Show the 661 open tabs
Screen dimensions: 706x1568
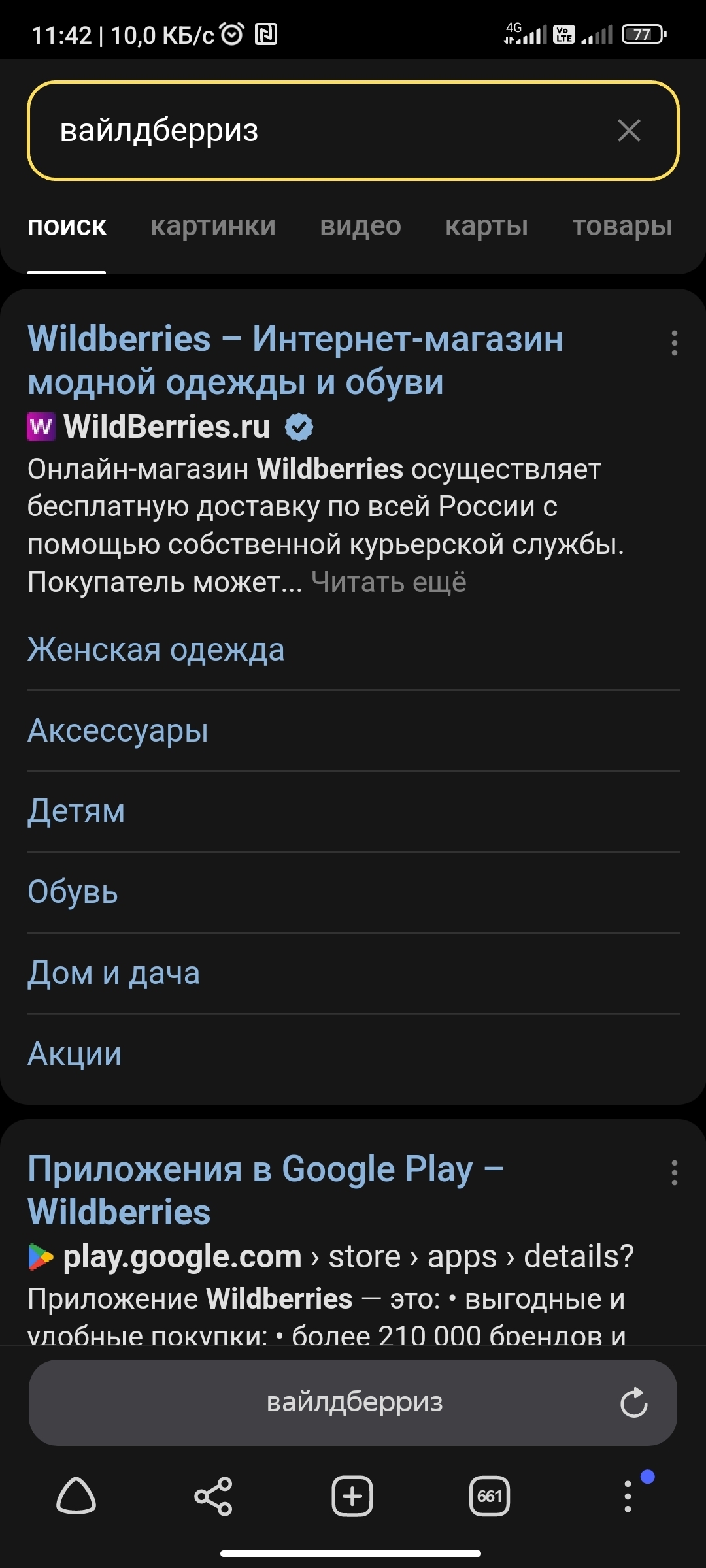pyautogui.click(x=490, y=1496)
